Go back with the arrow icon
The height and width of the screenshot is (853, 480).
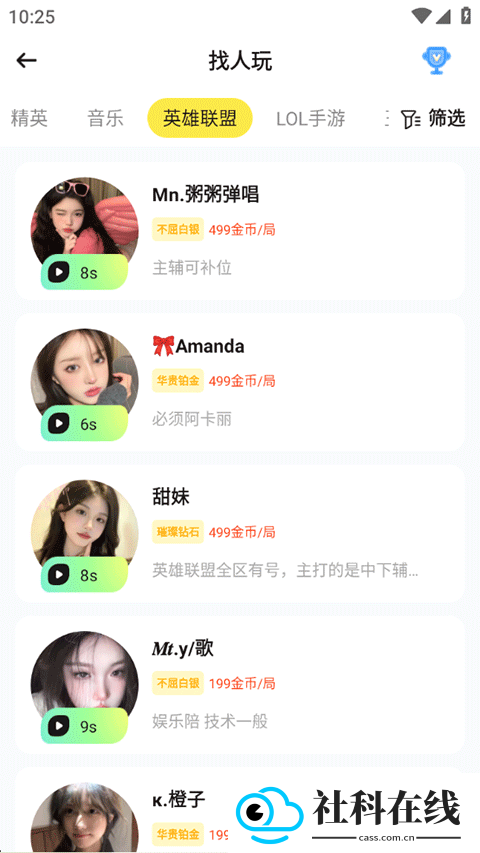26,60
